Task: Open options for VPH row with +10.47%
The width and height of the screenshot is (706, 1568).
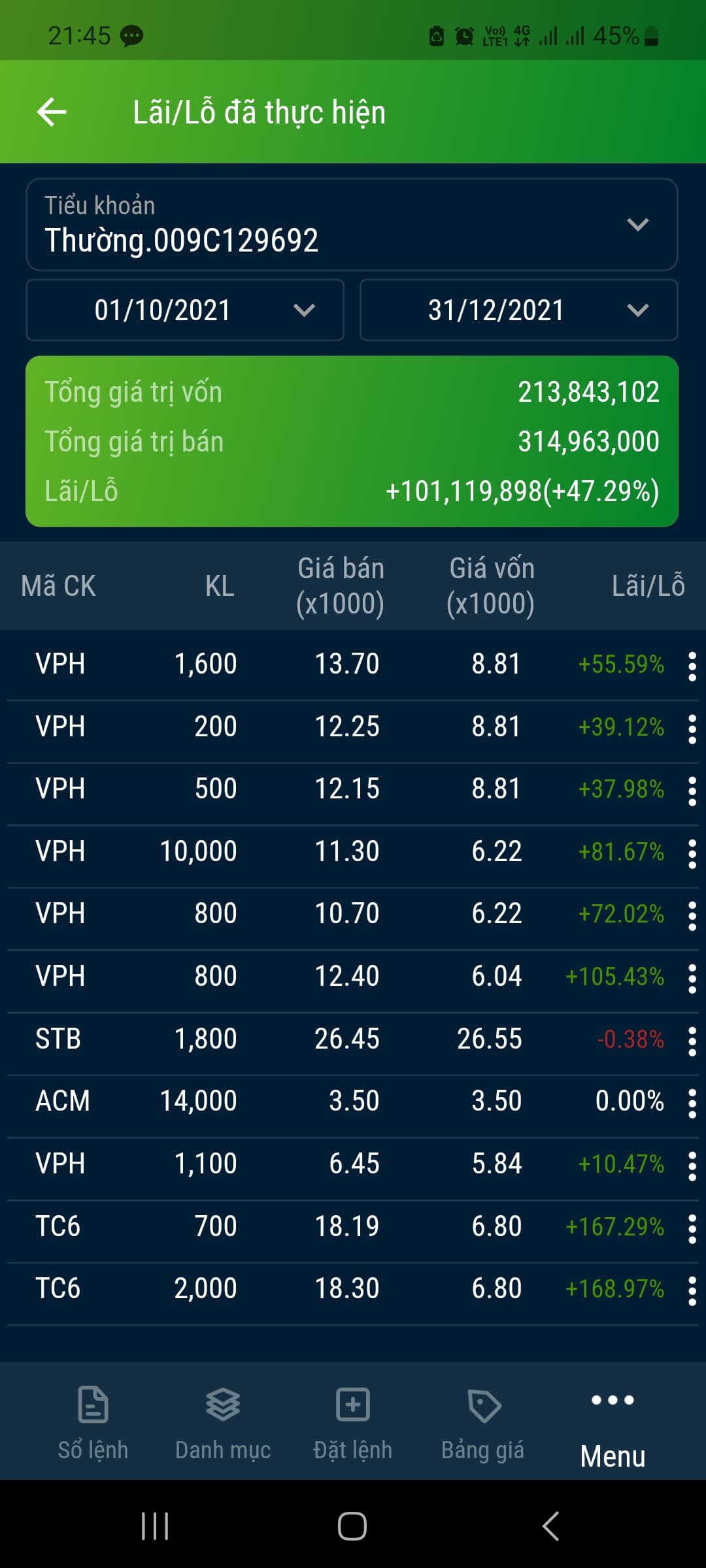Action: [x=692, y=1166]
